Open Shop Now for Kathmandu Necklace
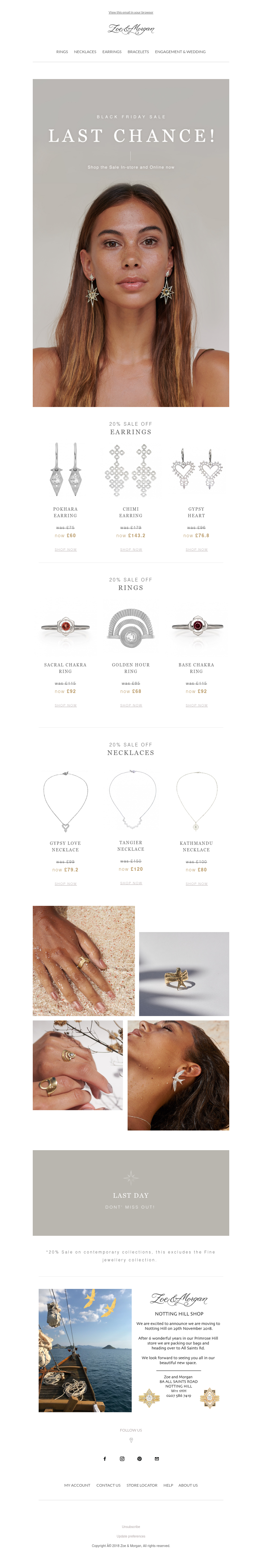The width and height of the screenshot is (262, 1568). tap(196, 884)
